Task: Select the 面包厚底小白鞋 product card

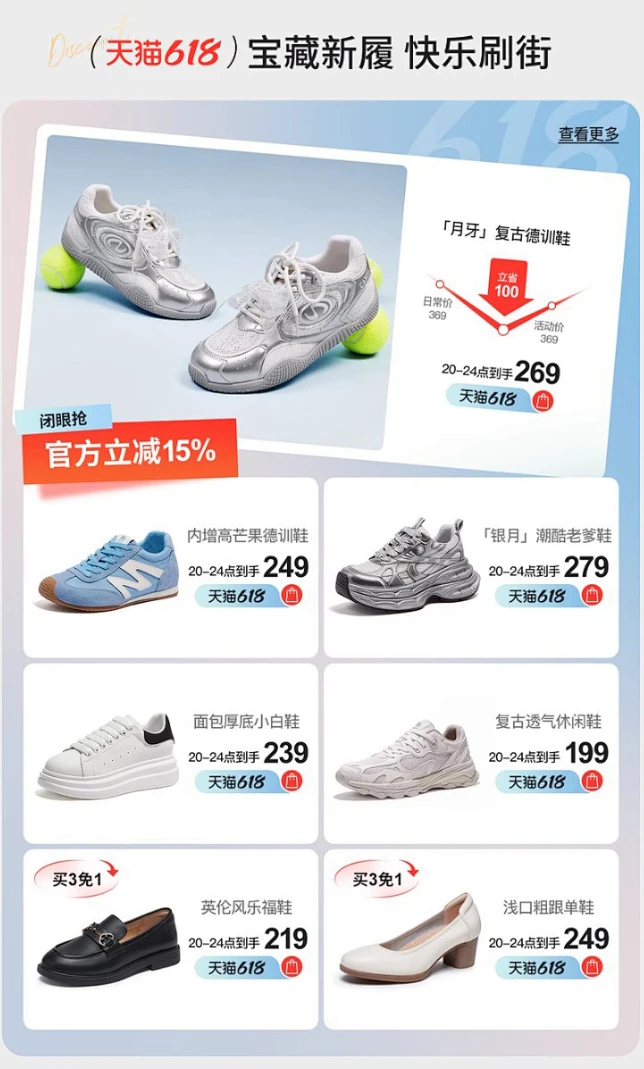Action: pos(171,753)
